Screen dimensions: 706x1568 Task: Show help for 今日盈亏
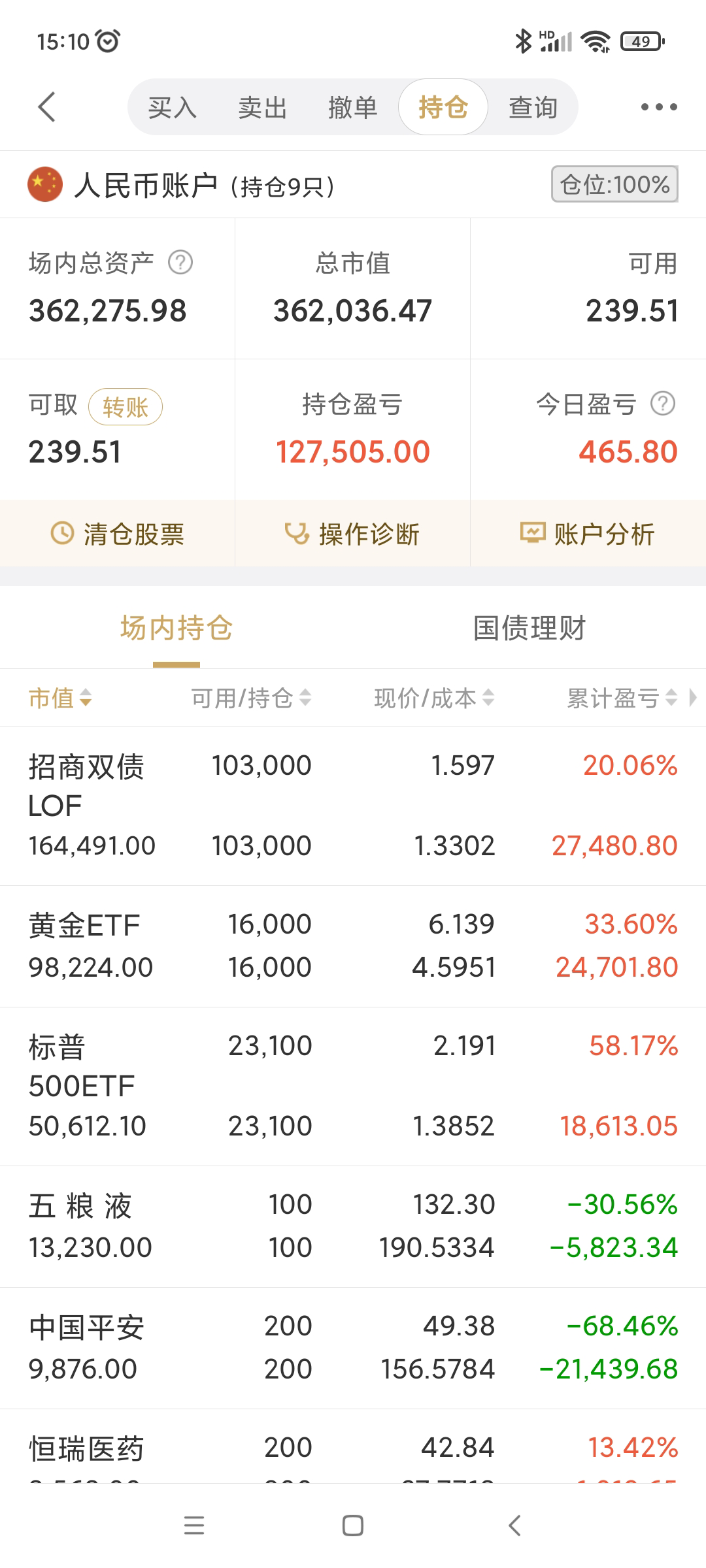coord(663,404)
